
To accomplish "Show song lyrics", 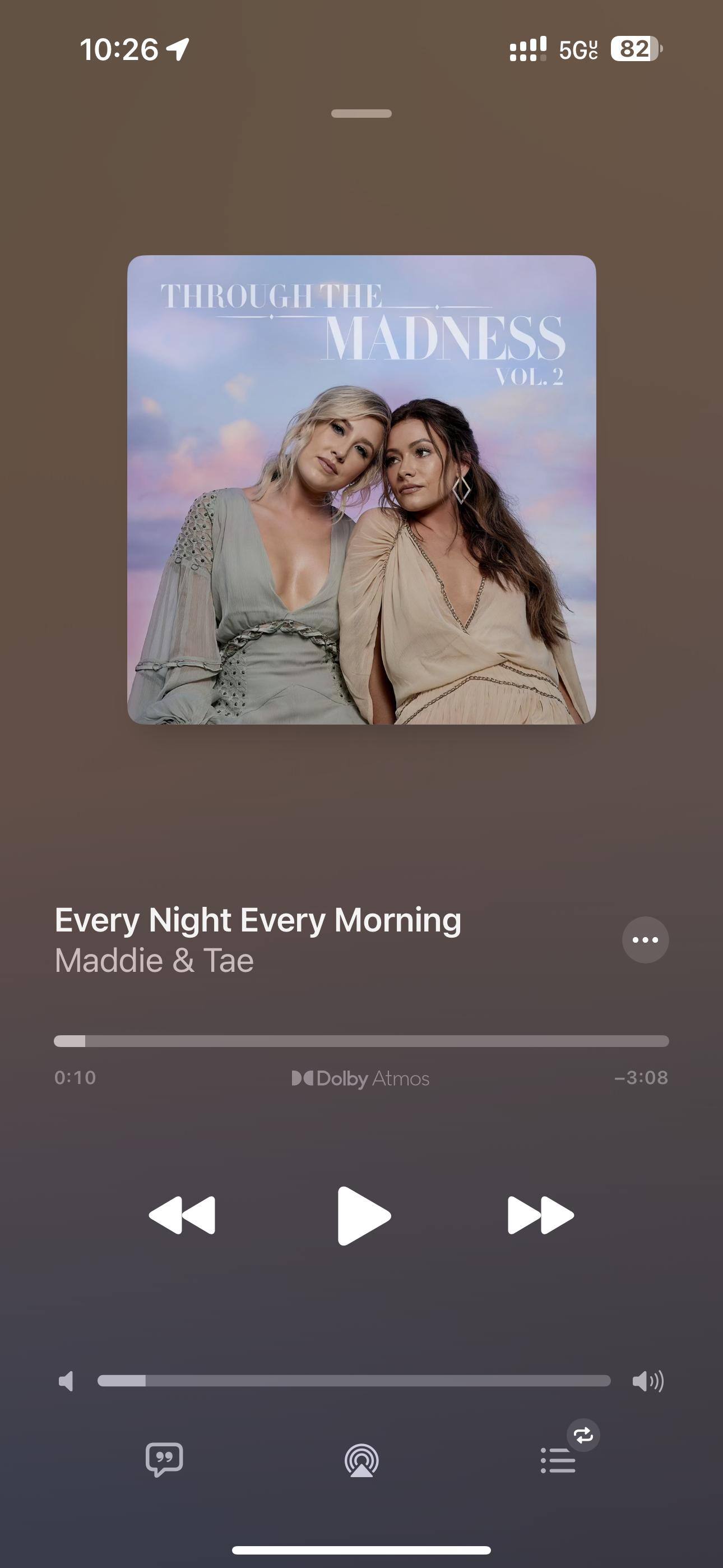I will point(164,1460).
